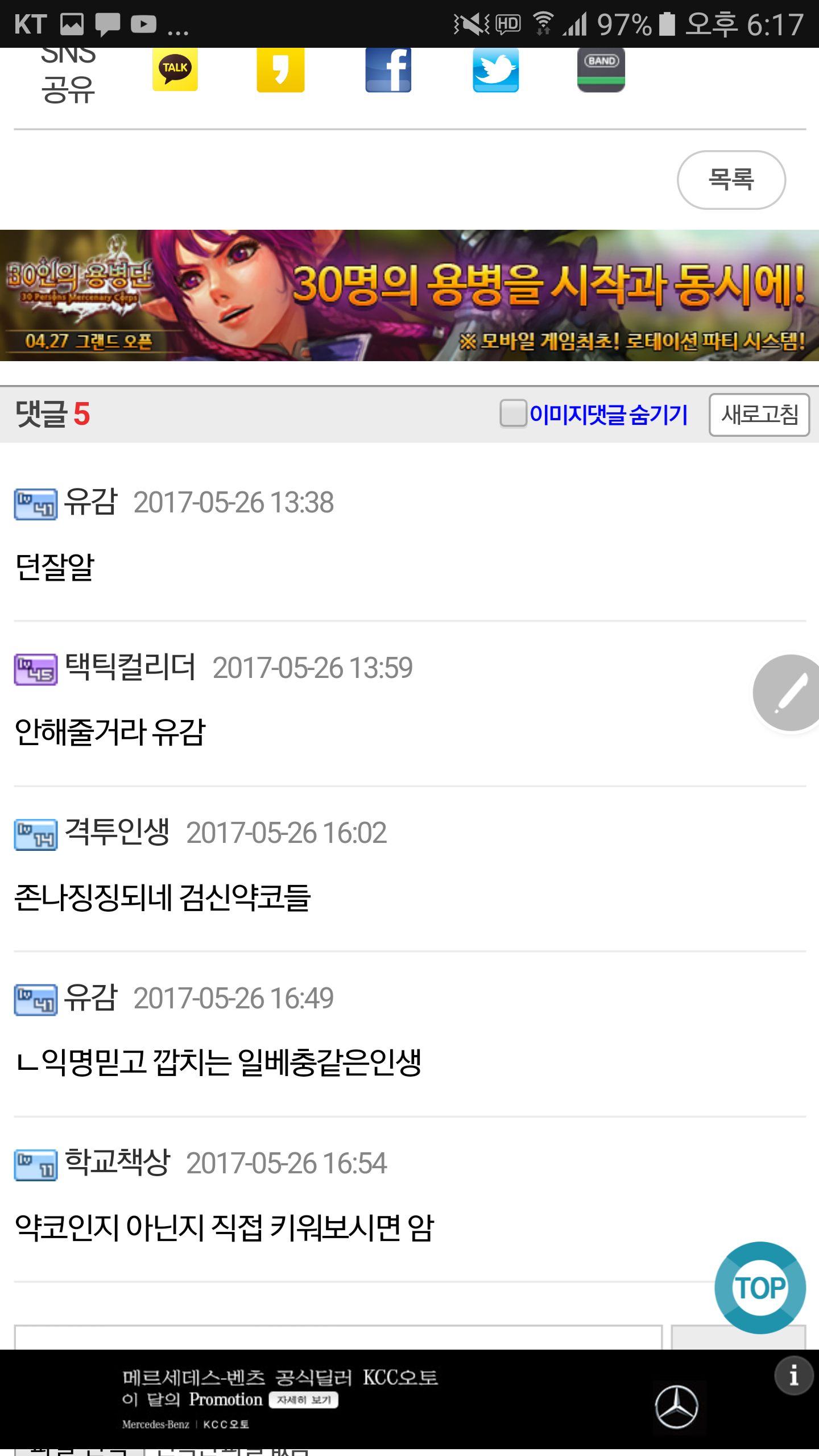
Task: Share via the yellow KakaoStory icon
Action: pyautogui.click(x=280, y=69)
